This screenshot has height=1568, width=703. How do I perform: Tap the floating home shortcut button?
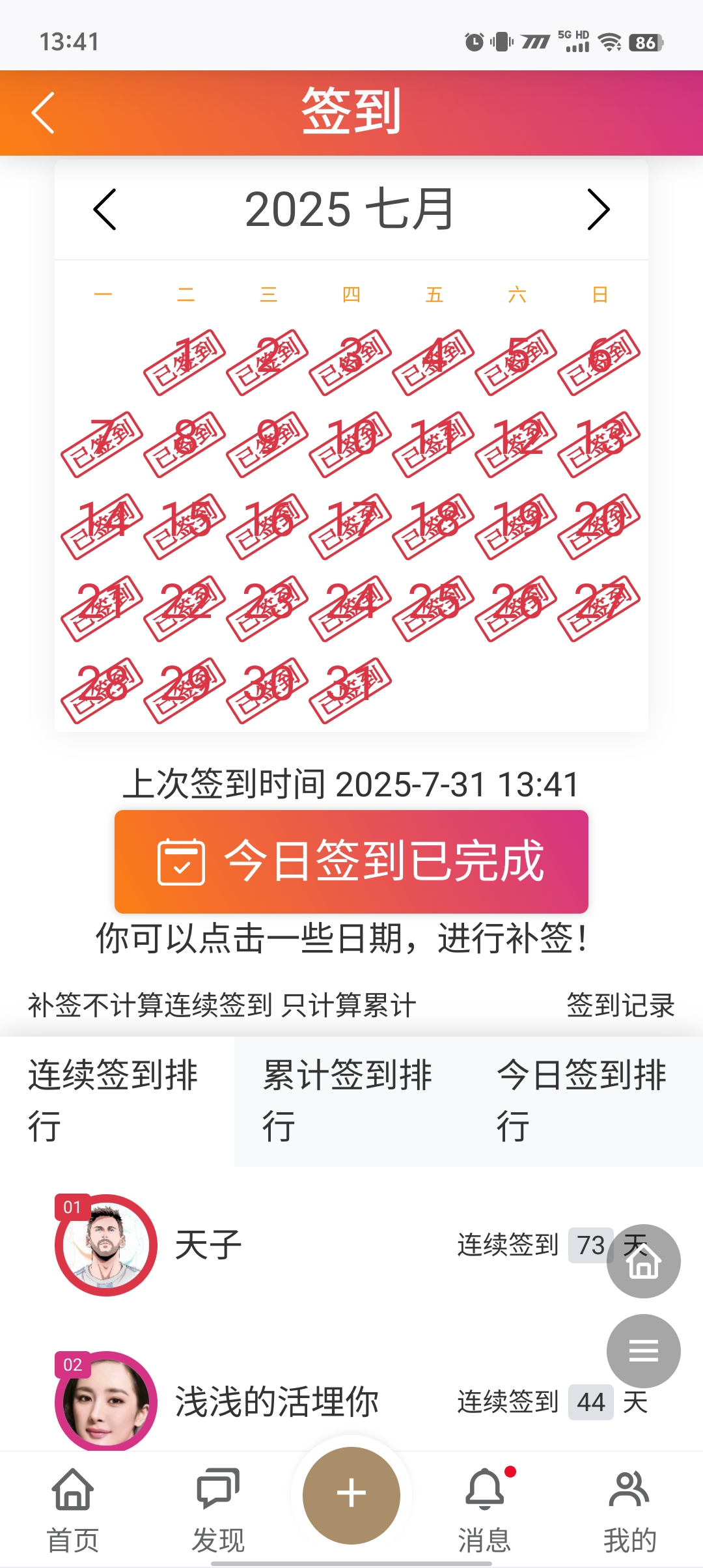tap(643, 1261)
